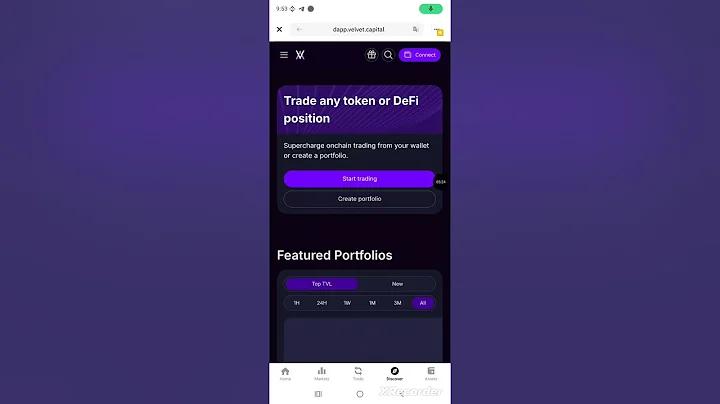Close the in-app browser
The height and width of the screenshot is (404, 720).
click(279, 29)
